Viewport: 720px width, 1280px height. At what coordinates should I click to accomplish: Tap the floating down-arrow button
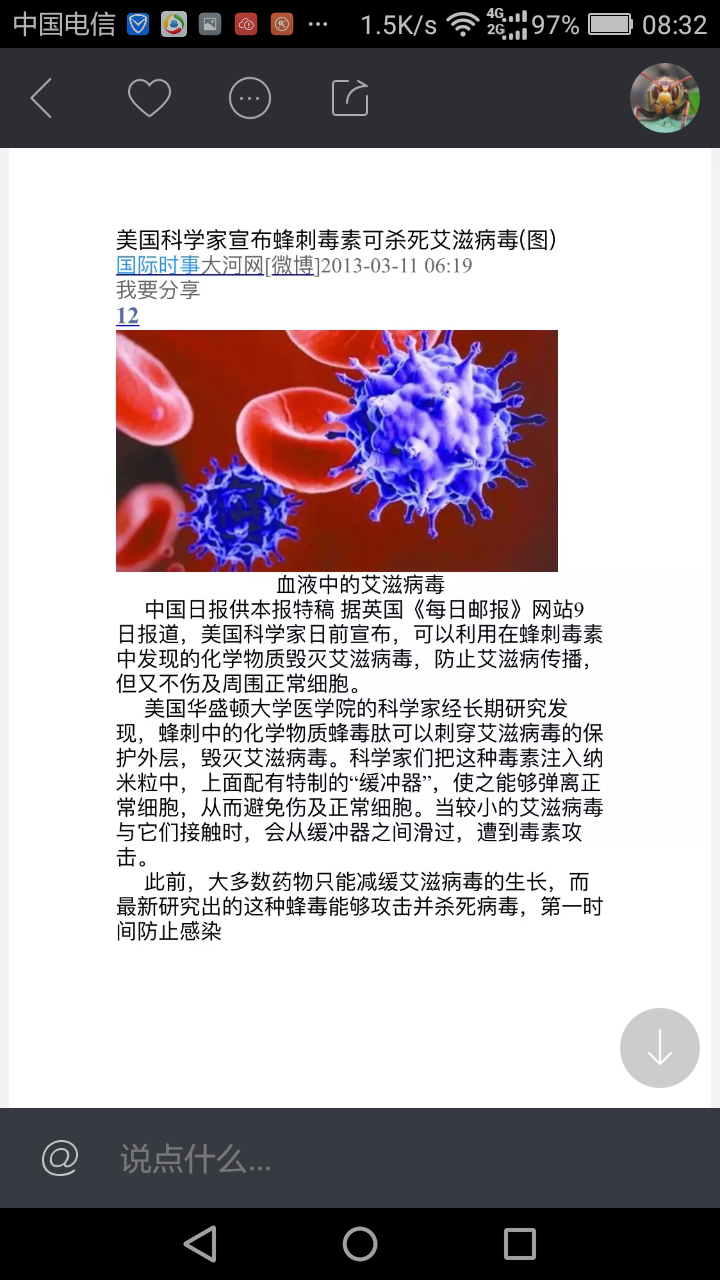[x=660, y=1048]
